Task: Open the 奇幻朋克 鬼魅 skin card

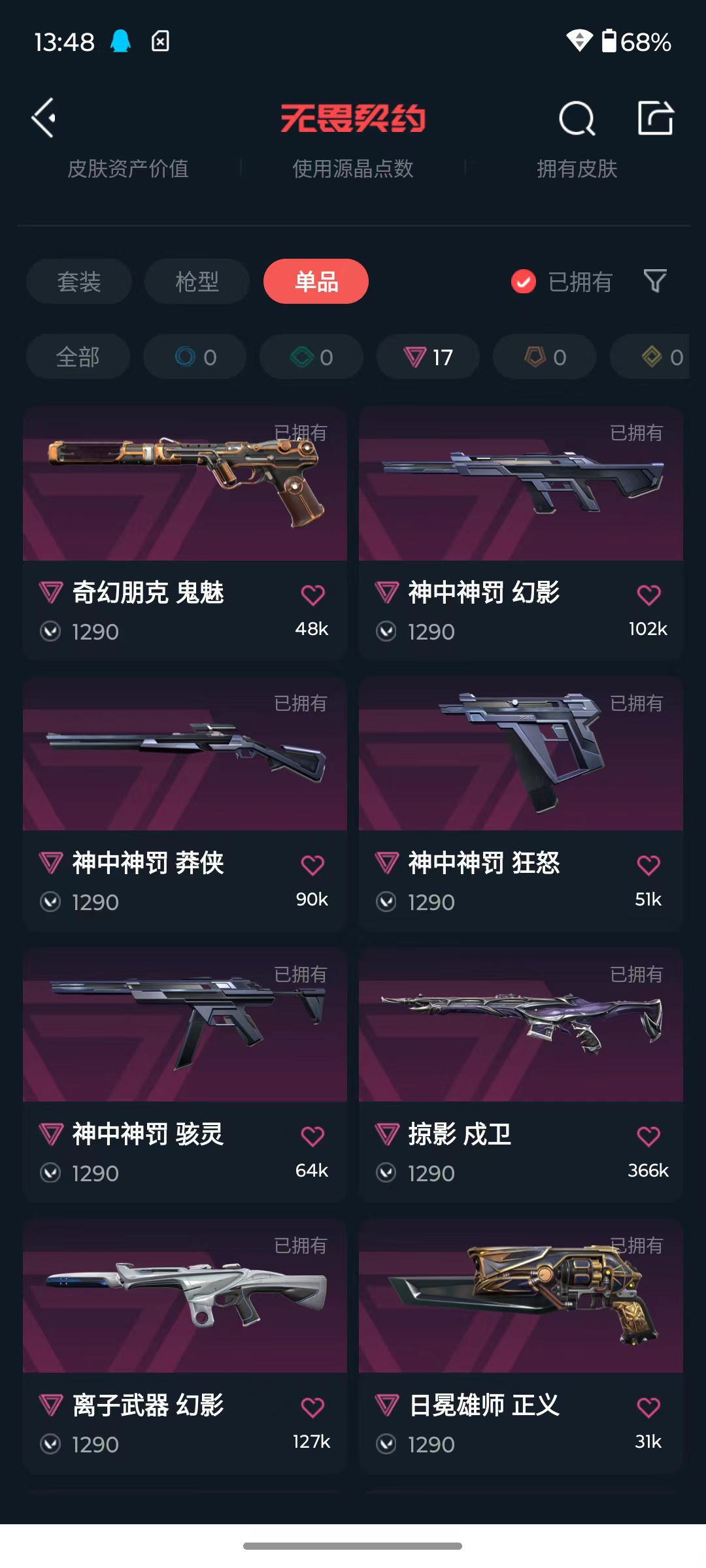Action: click(x=185, y=534)
